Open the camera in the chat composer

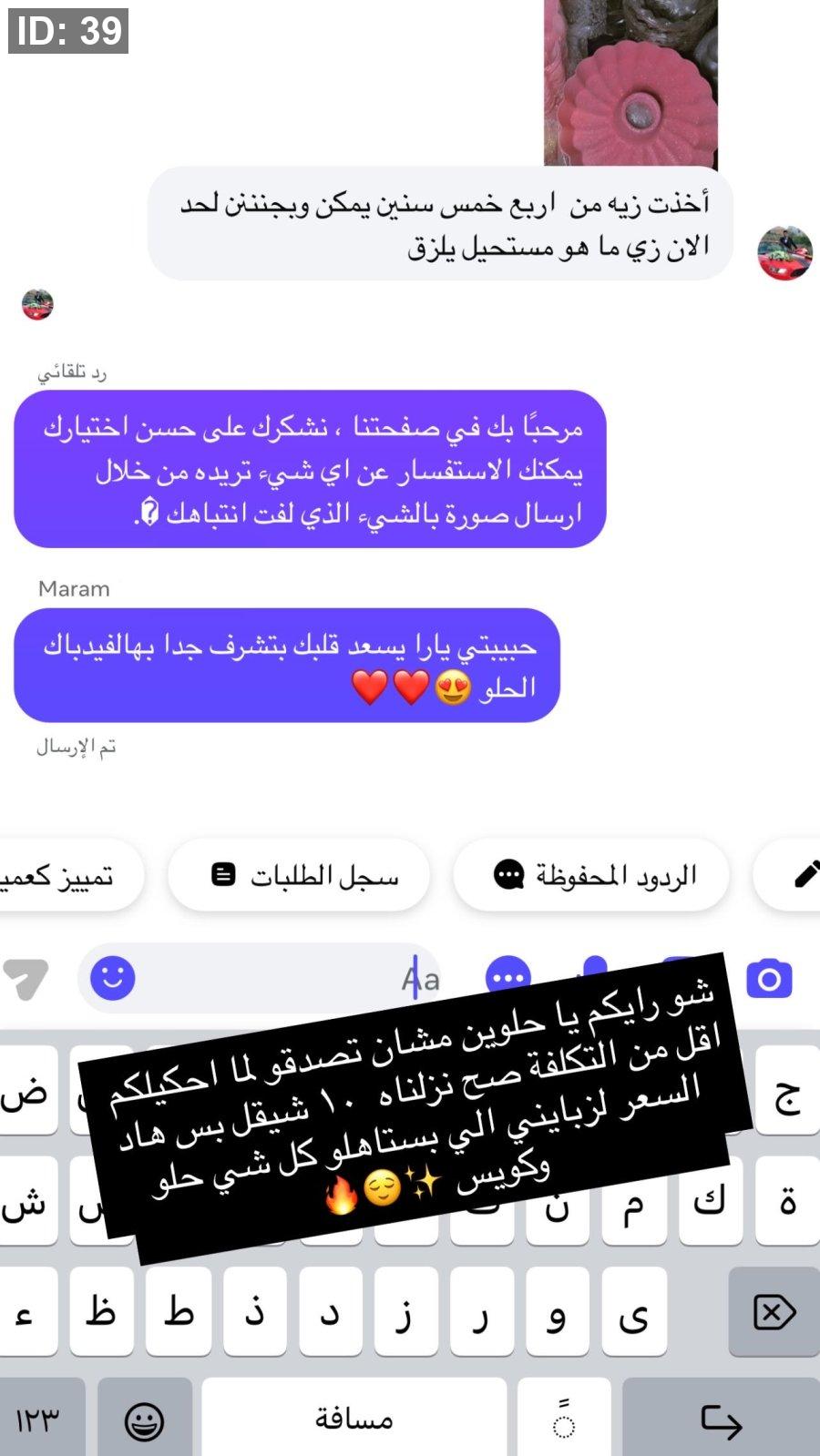(769, 979)
